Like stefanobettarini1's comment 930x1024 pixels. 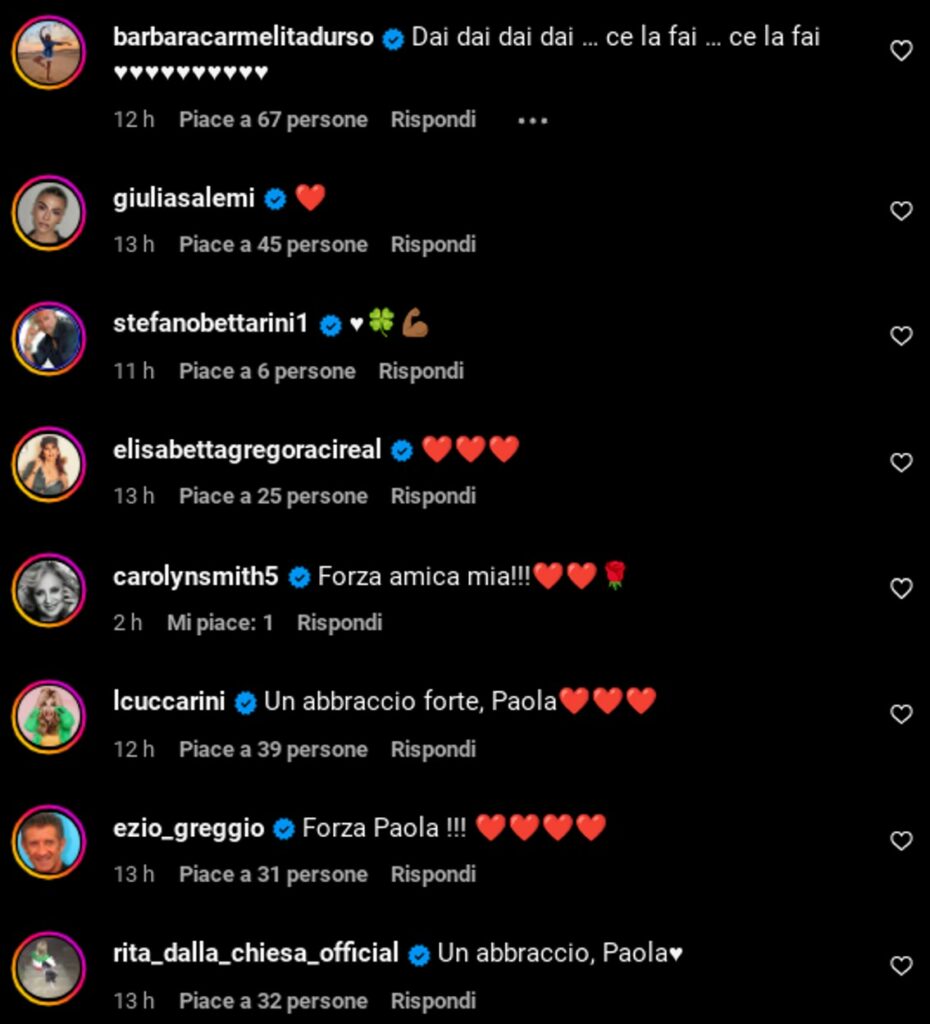click(x=901, y=336)
